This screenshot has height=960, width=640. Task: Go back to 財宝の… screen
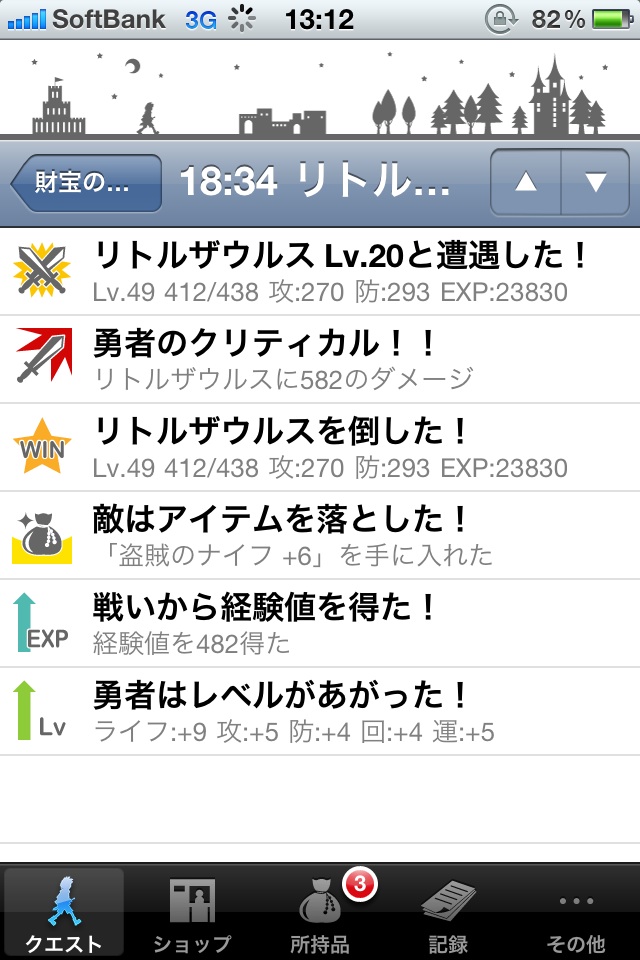point(86,183)
